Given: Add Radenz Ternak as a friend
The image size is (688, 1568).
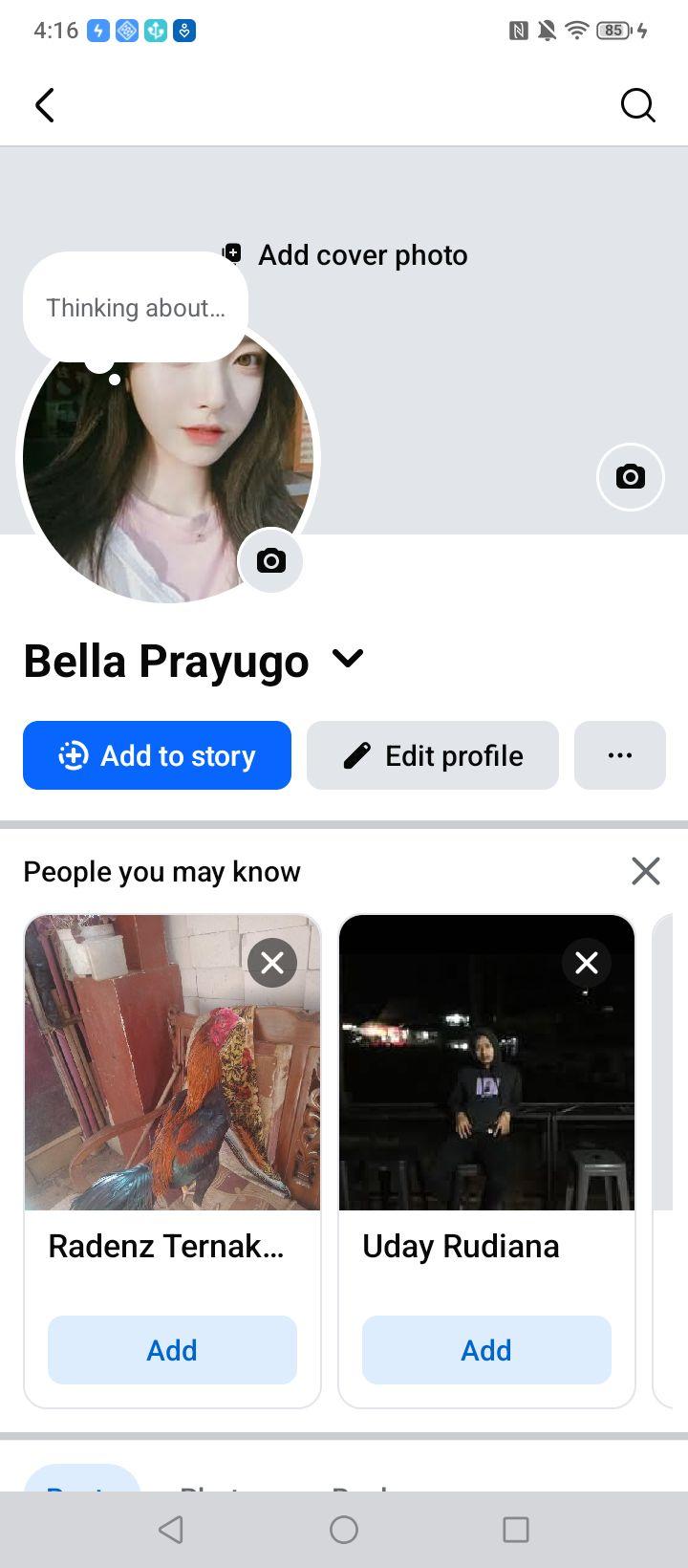Looking at the screenshot, I should pyautogui.click(x=172, y=1350).
